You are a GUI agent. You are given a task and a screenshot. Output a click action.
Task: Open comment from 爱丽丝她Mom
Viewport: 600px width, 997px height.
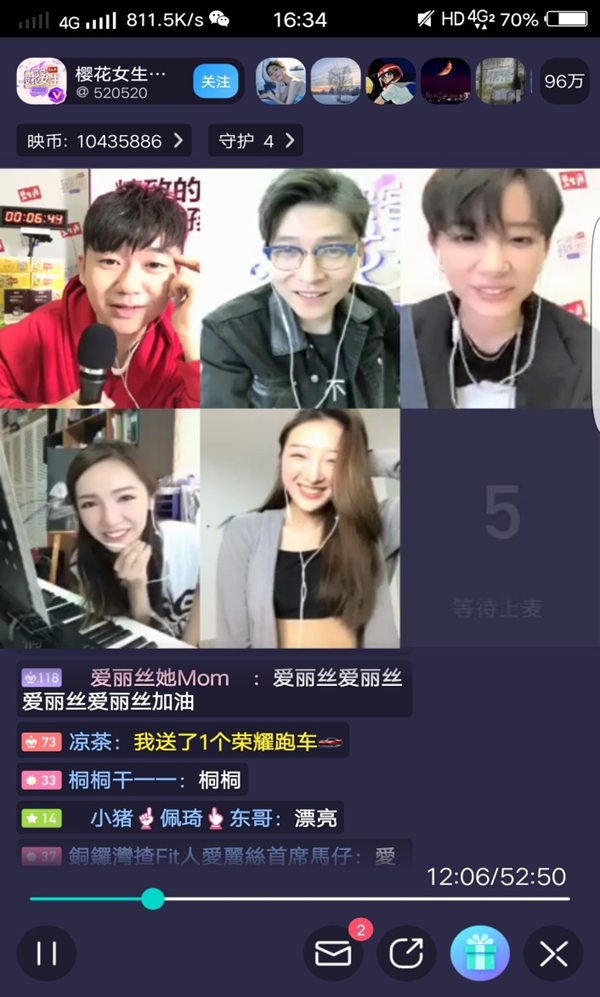click(212, 690)
